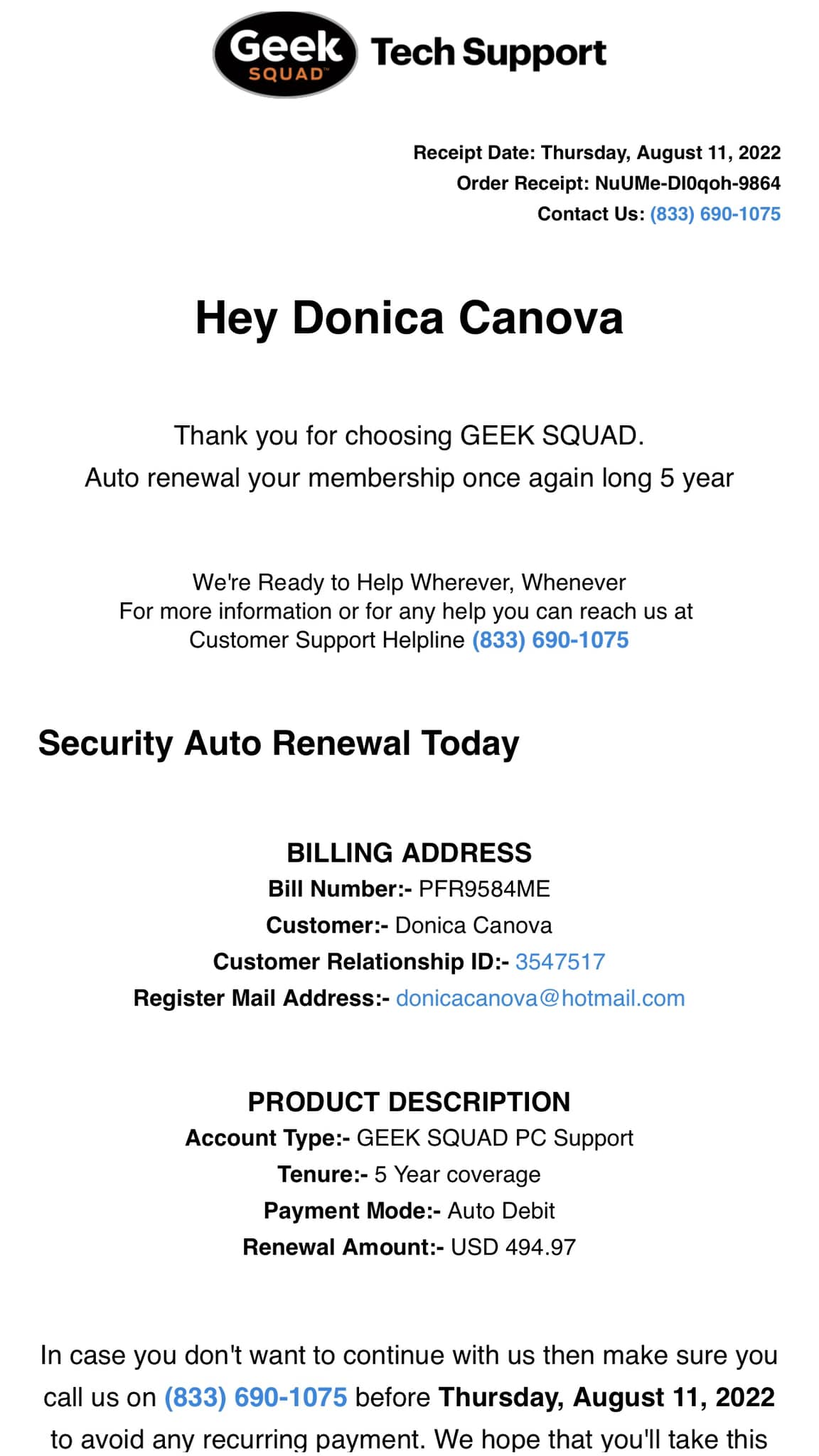Tap the donicacanova@hotmail.com email link
The image size is (819, 1456).
coord(540,998)
